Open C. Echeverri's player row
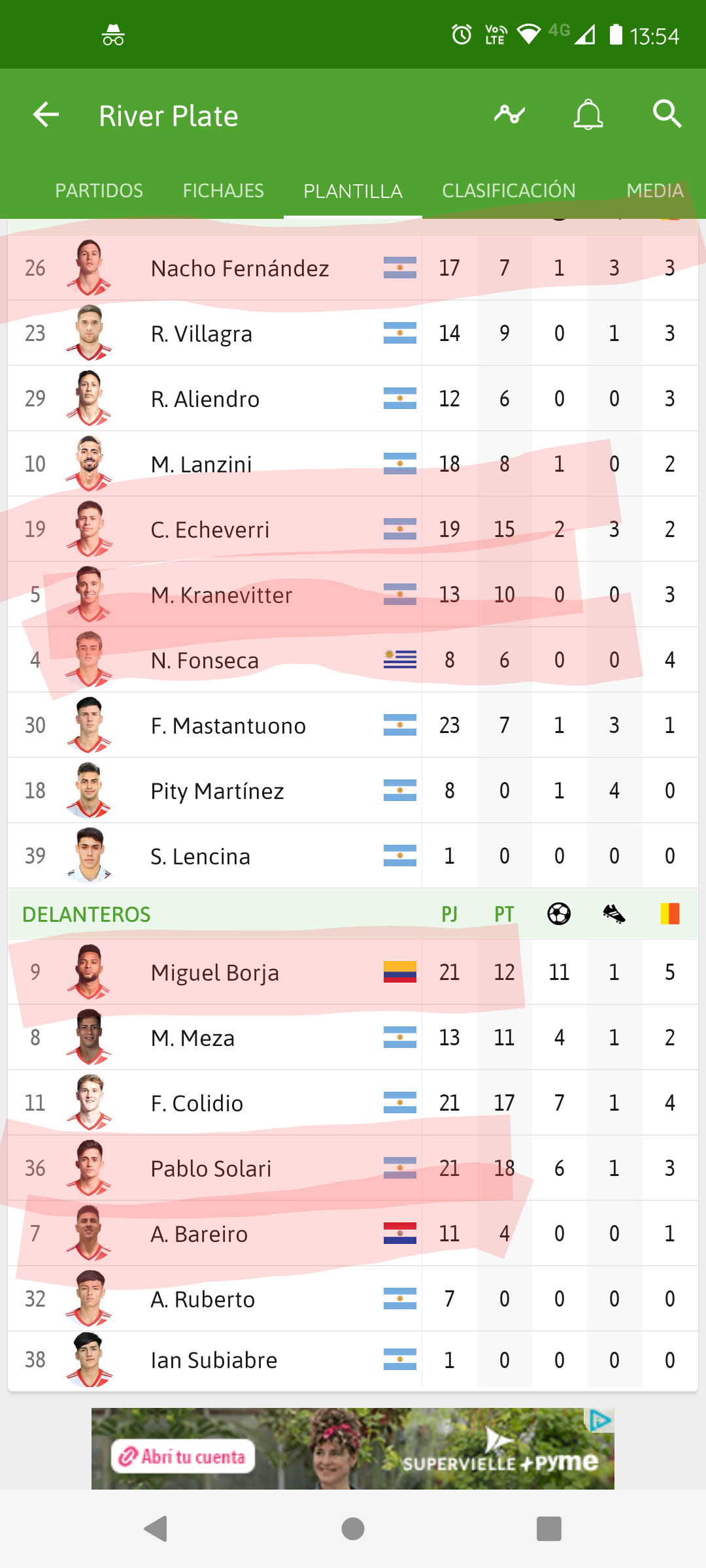This screenshot has height=1568, width=706. (353, 529)
